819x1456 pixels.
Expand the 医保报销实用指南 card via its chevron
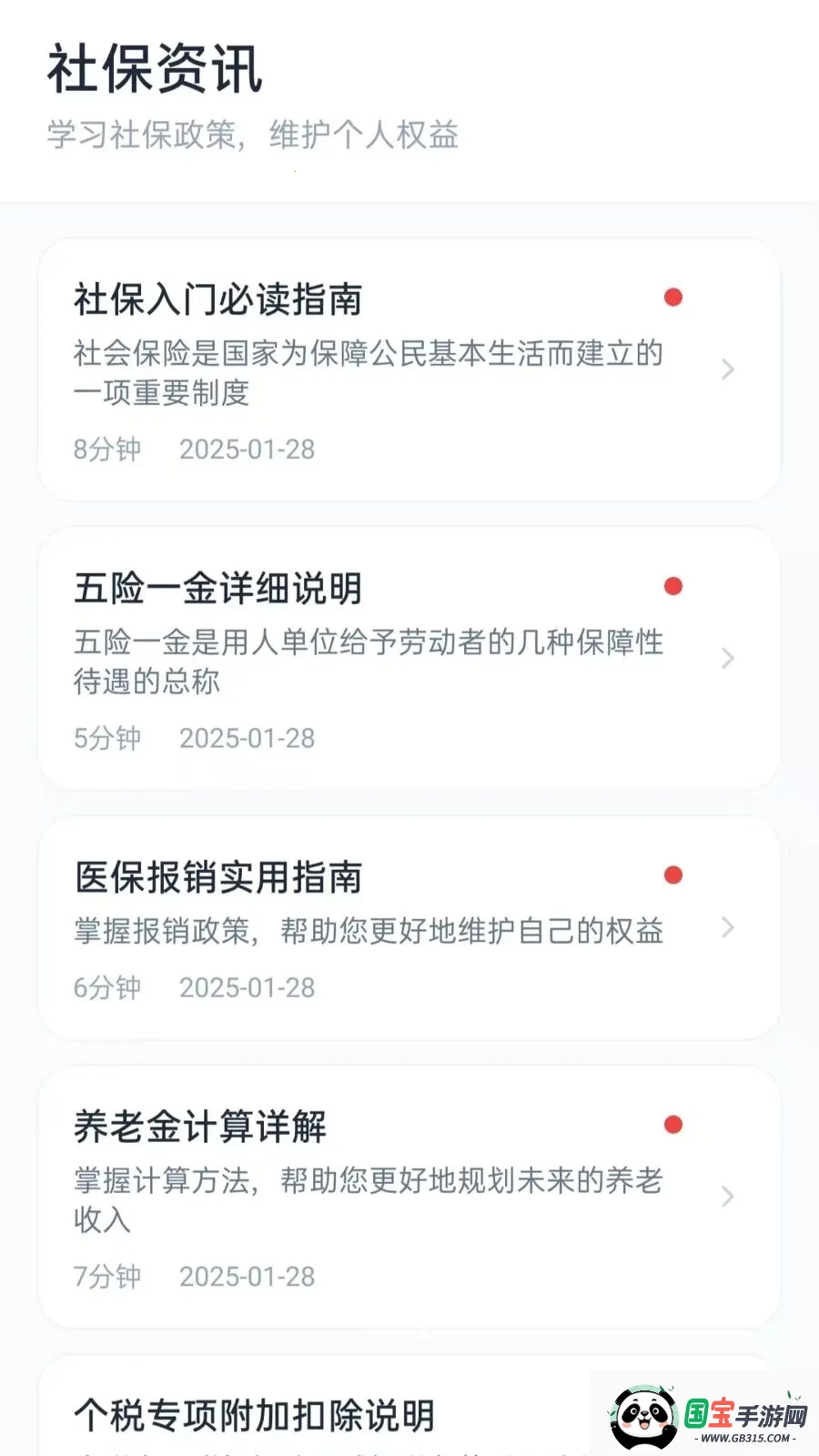[726, 928]
